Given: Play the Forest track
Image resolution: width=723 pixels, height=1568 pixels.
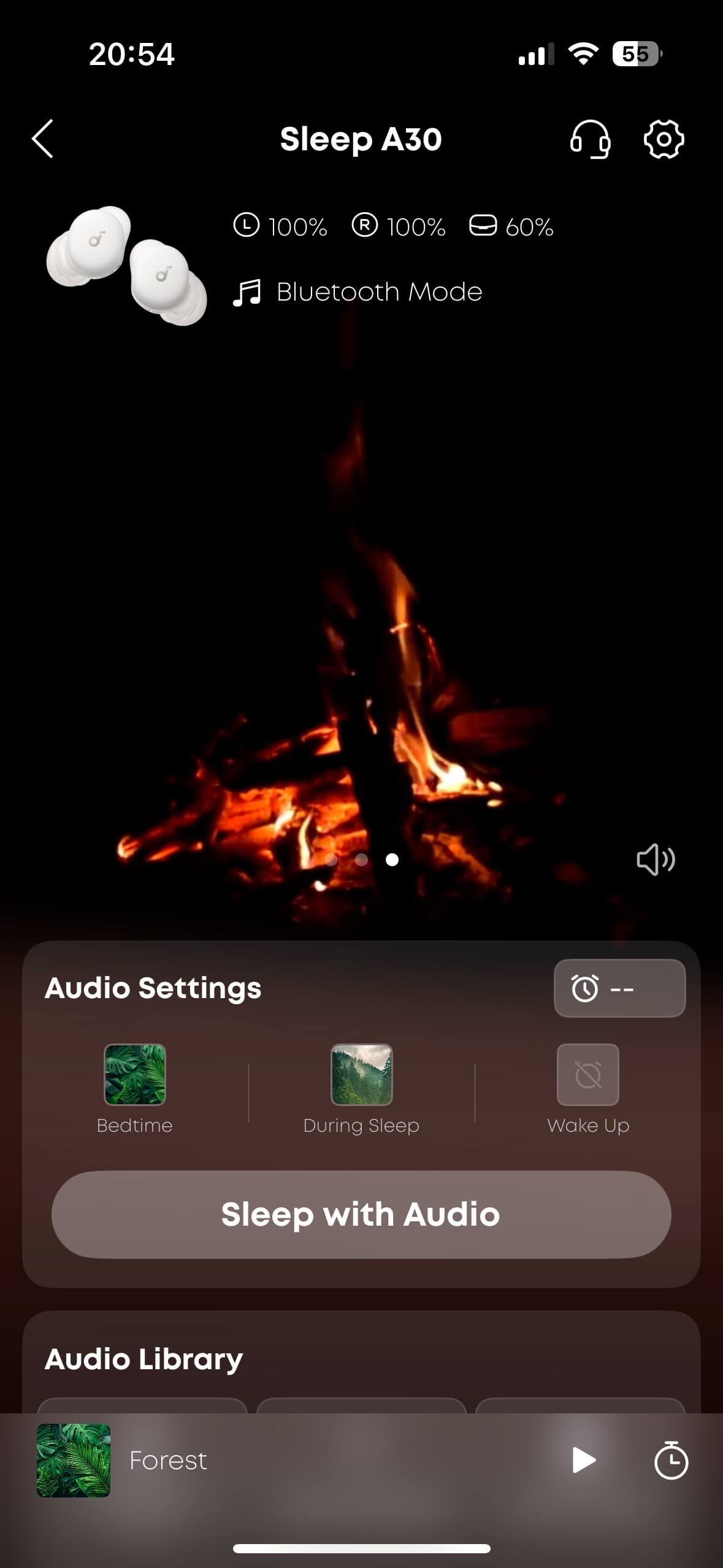Looking at the screenshot, I should [583, 1460].
